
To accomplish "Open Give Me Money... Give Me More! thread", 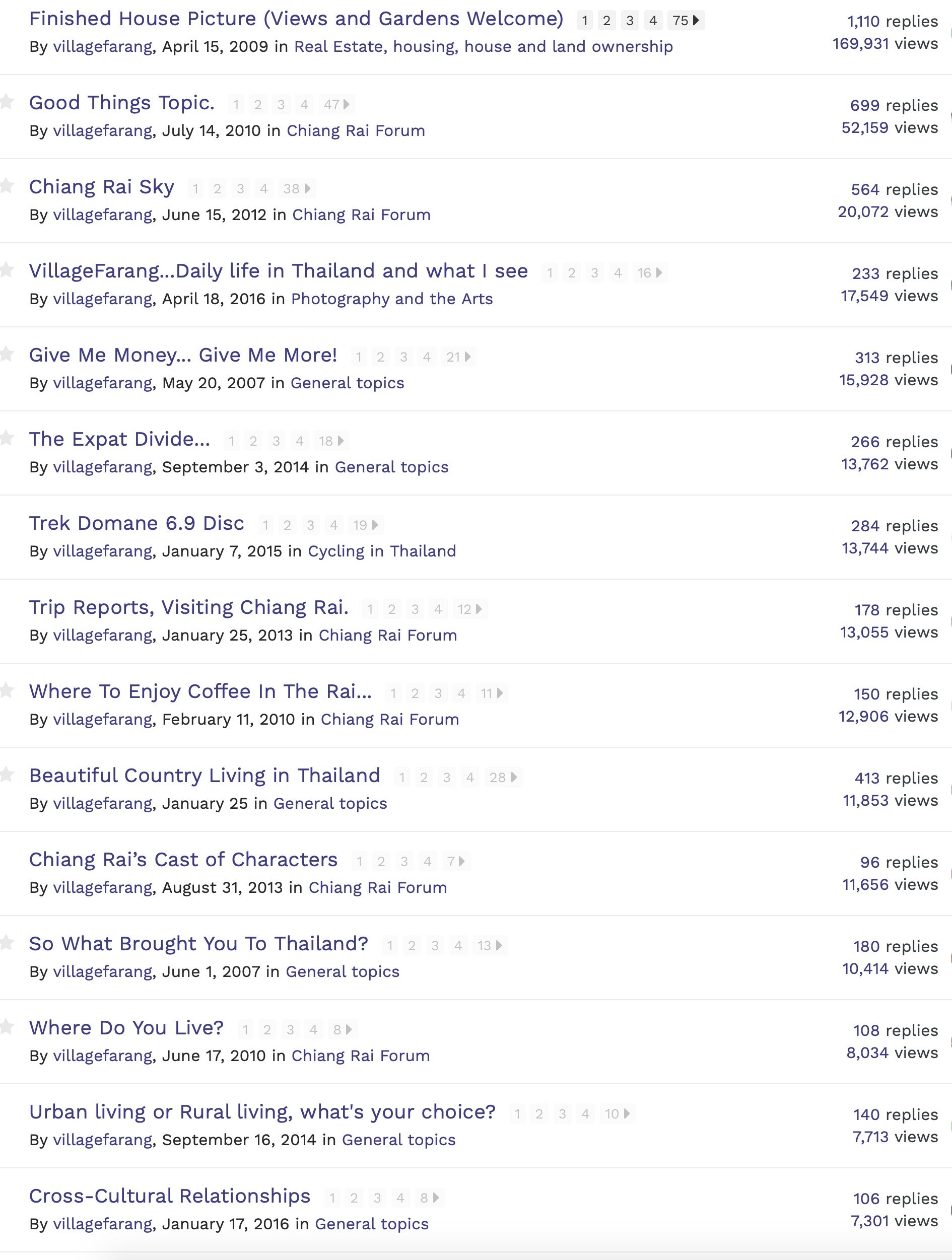I will point(183,356).
